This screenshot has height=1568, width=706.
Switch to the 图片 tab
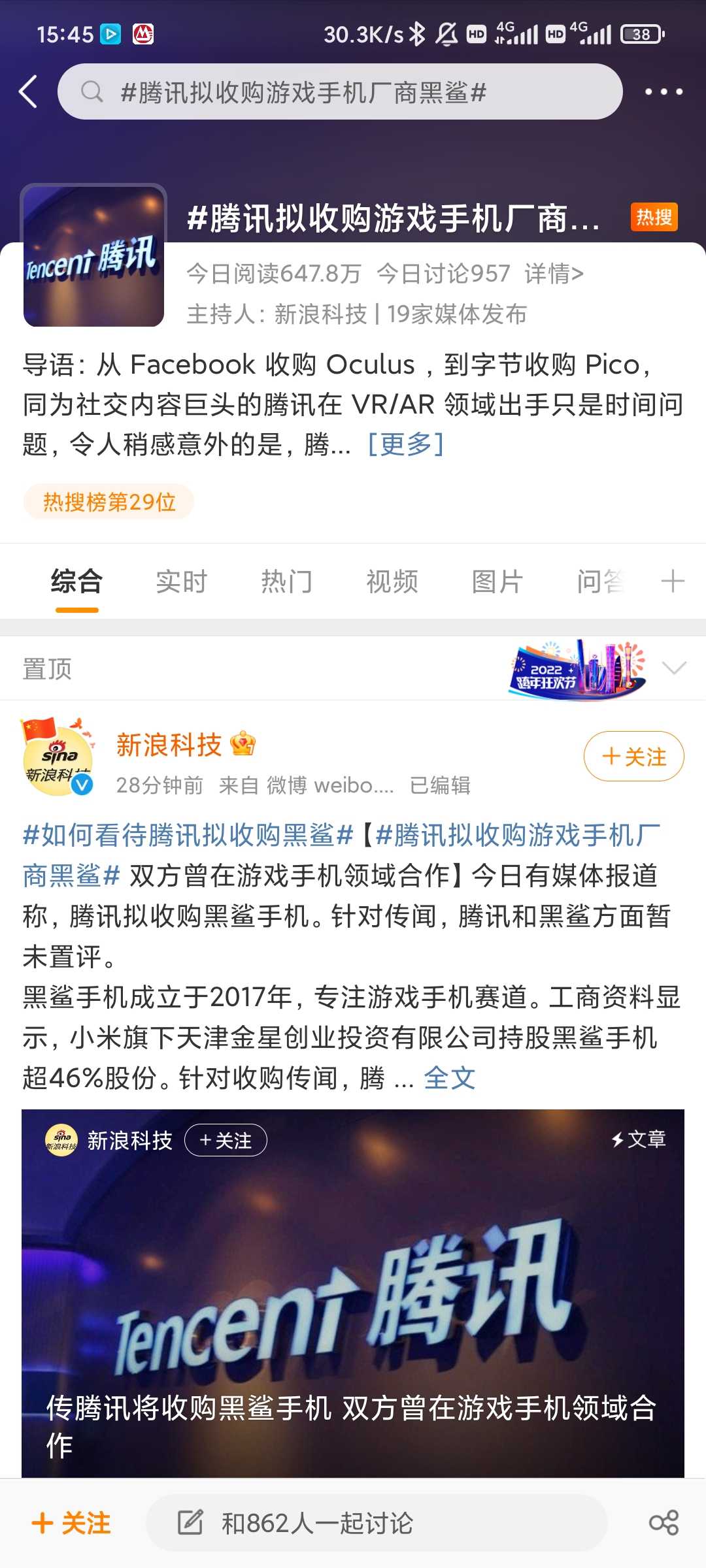click(497, 581)
